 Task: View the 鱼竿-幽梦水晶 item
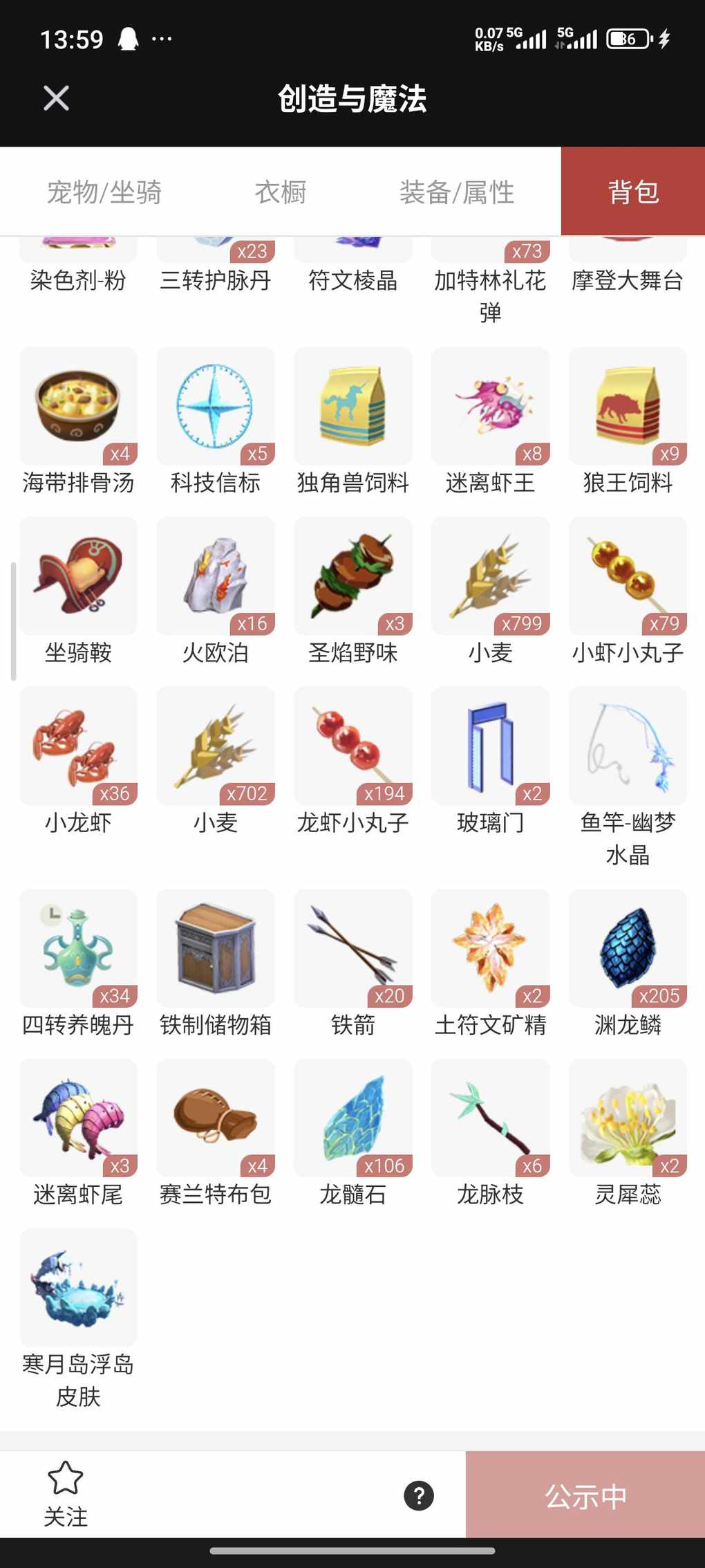[628, 746]
